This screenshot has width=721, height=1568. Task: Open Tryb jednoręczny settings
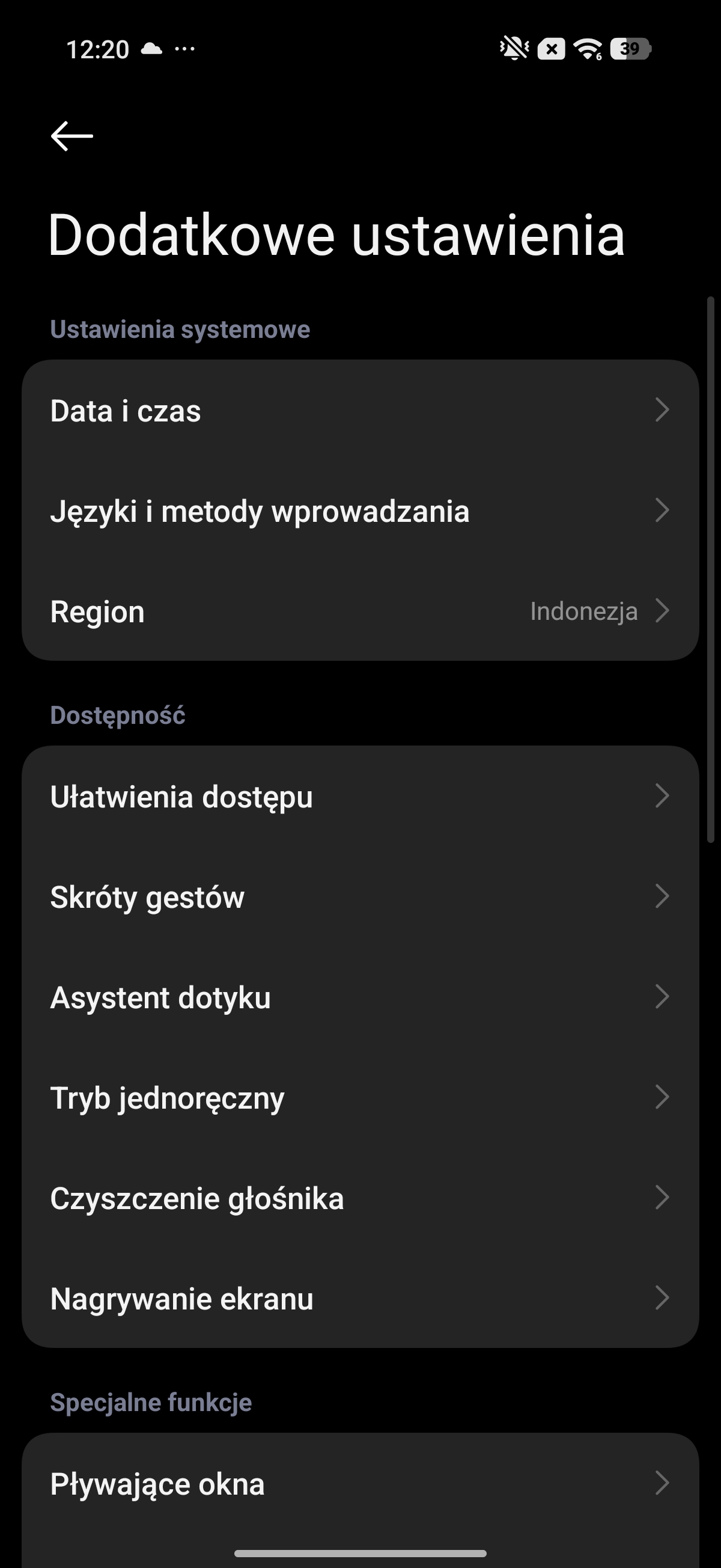(x=359, y=1097)
